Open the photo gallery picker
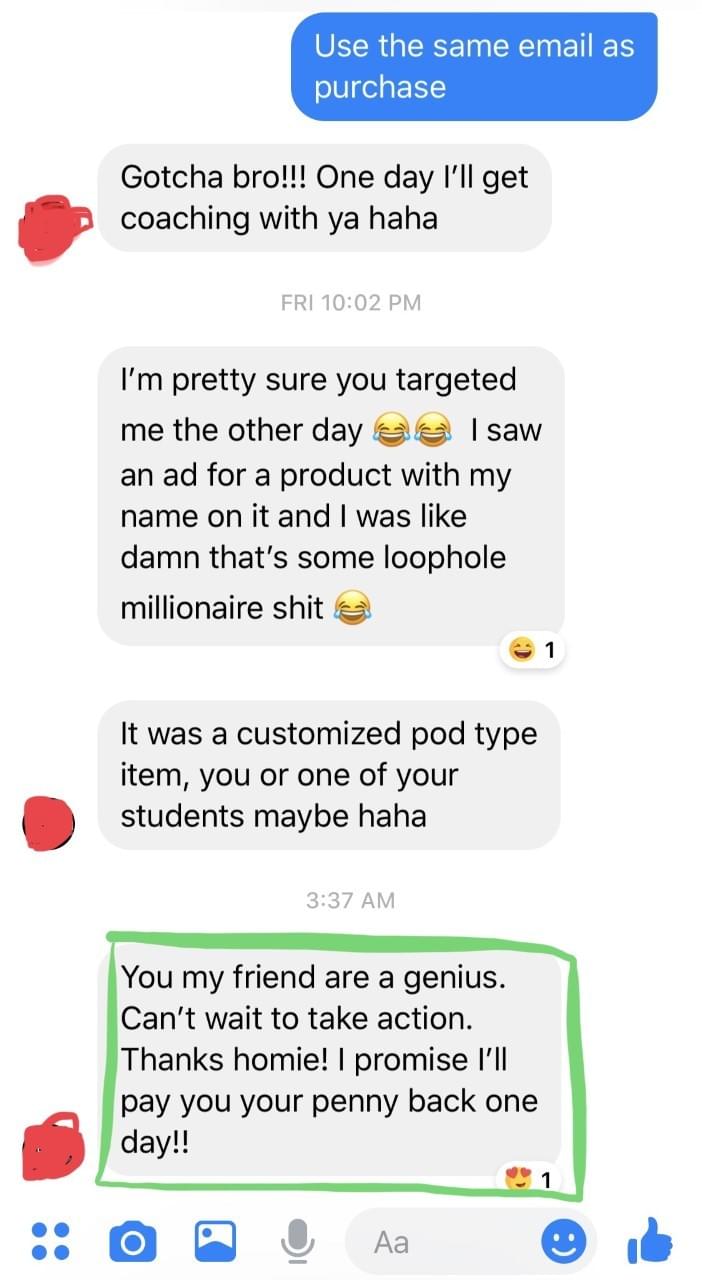The image size is (702, 1280). (213, 1240)
